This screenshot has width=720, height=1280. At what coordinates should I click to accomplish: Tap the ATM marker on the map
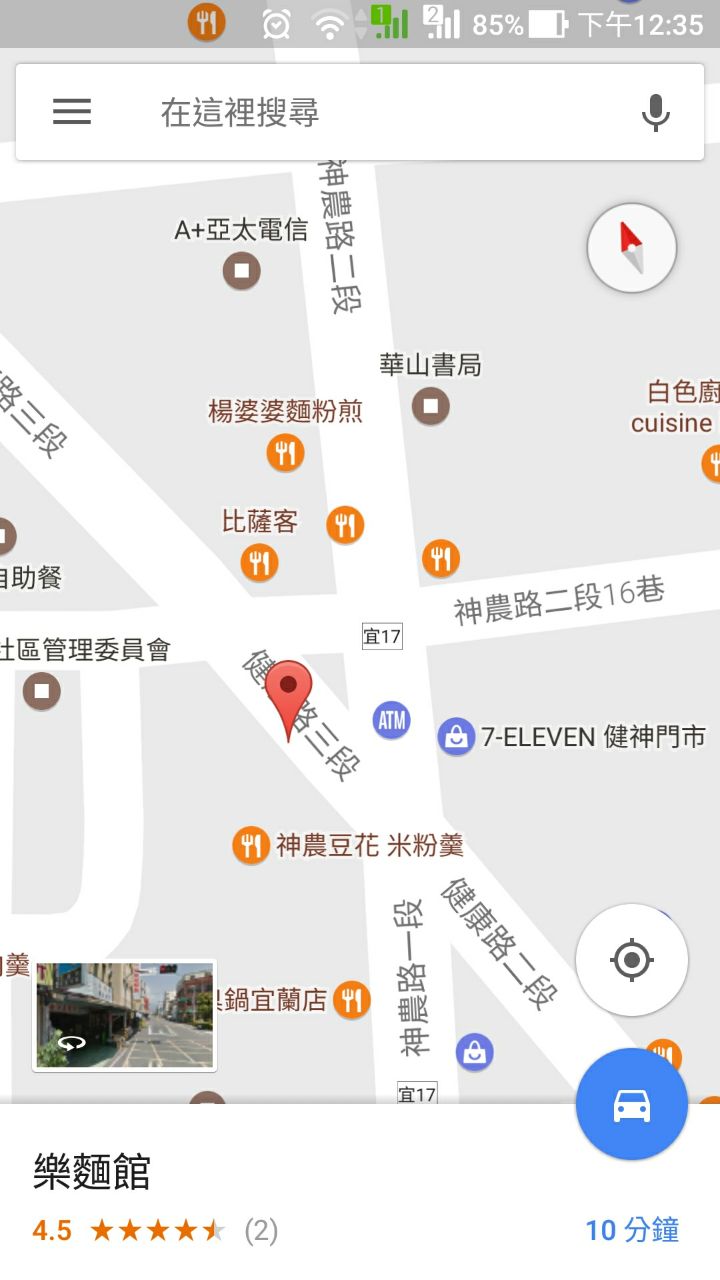[392, 719]
